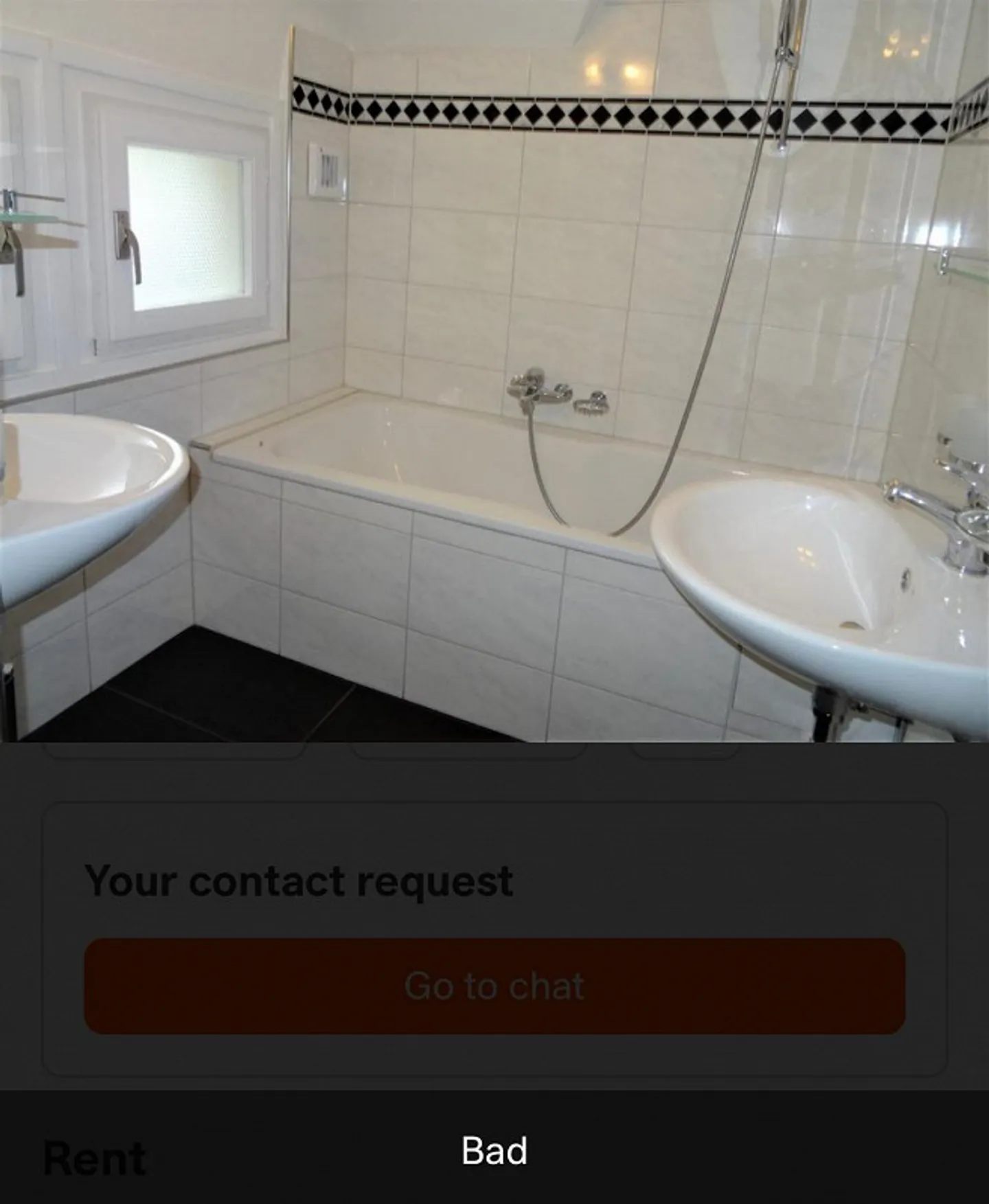989x1204 pixels.
Task: Tap the bathroom photo labeled Bad
Action: 494,371
